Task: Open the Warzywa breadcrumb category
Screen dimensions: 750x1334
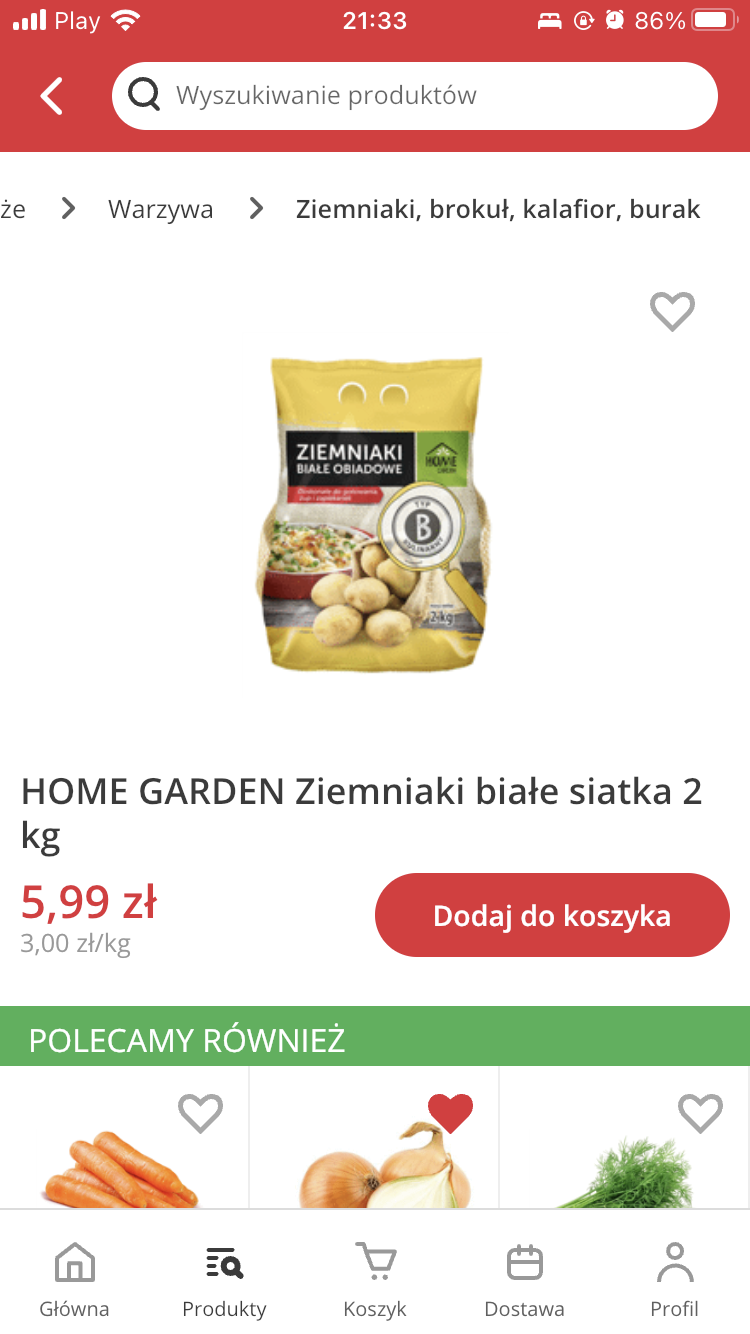Action: (161, 209)
